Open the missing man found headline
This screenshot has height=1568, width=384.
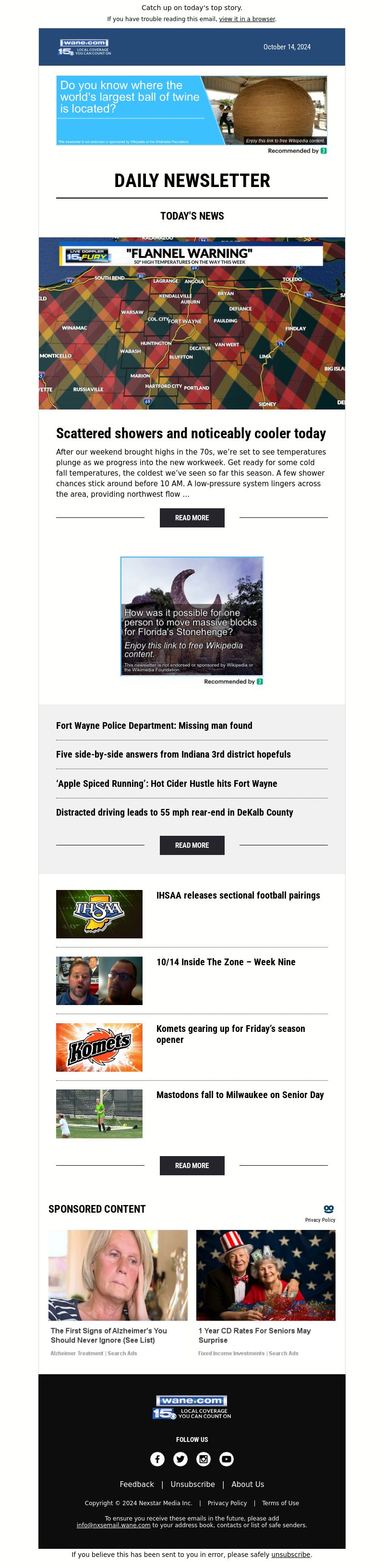[154, 725]
